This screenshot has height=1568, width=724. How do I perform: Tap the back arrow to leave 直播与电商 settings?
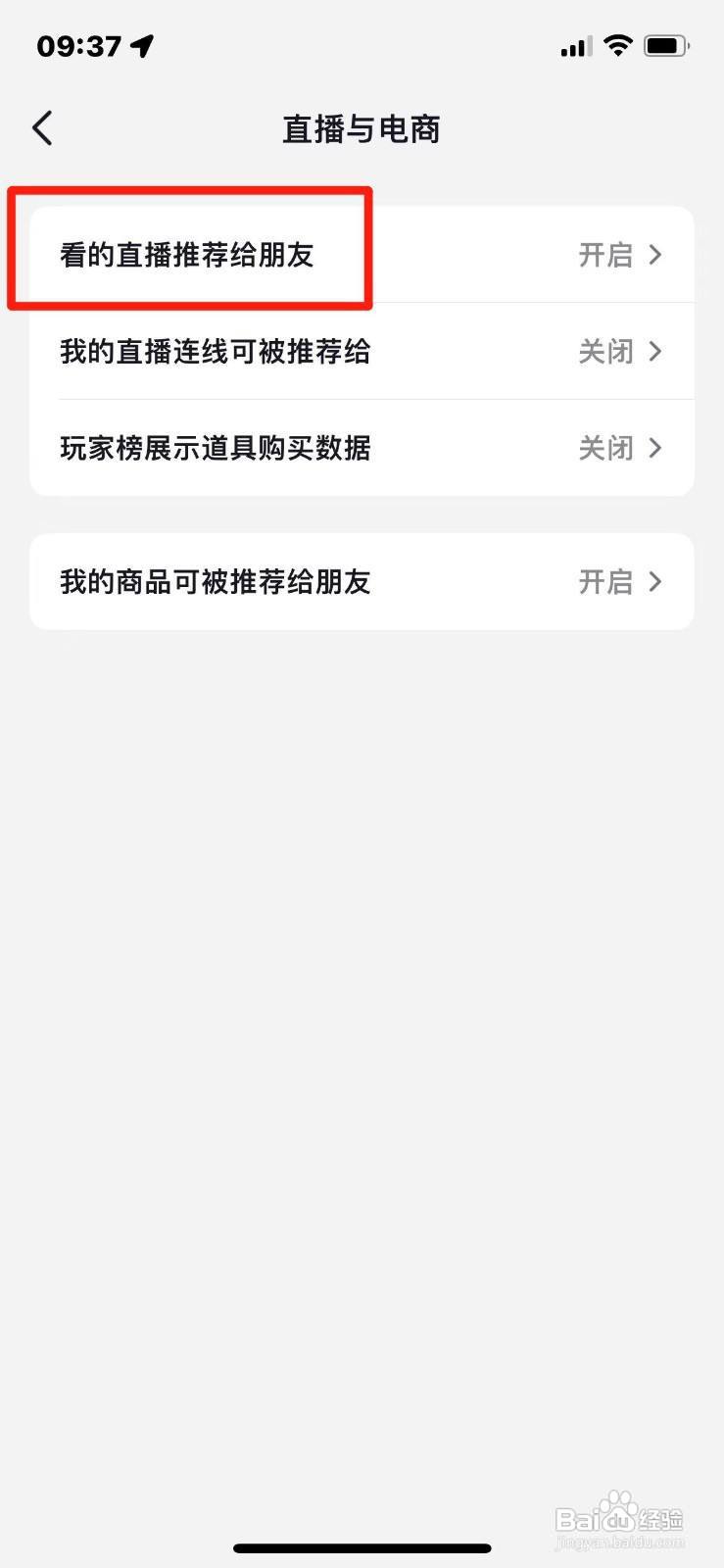41,127
